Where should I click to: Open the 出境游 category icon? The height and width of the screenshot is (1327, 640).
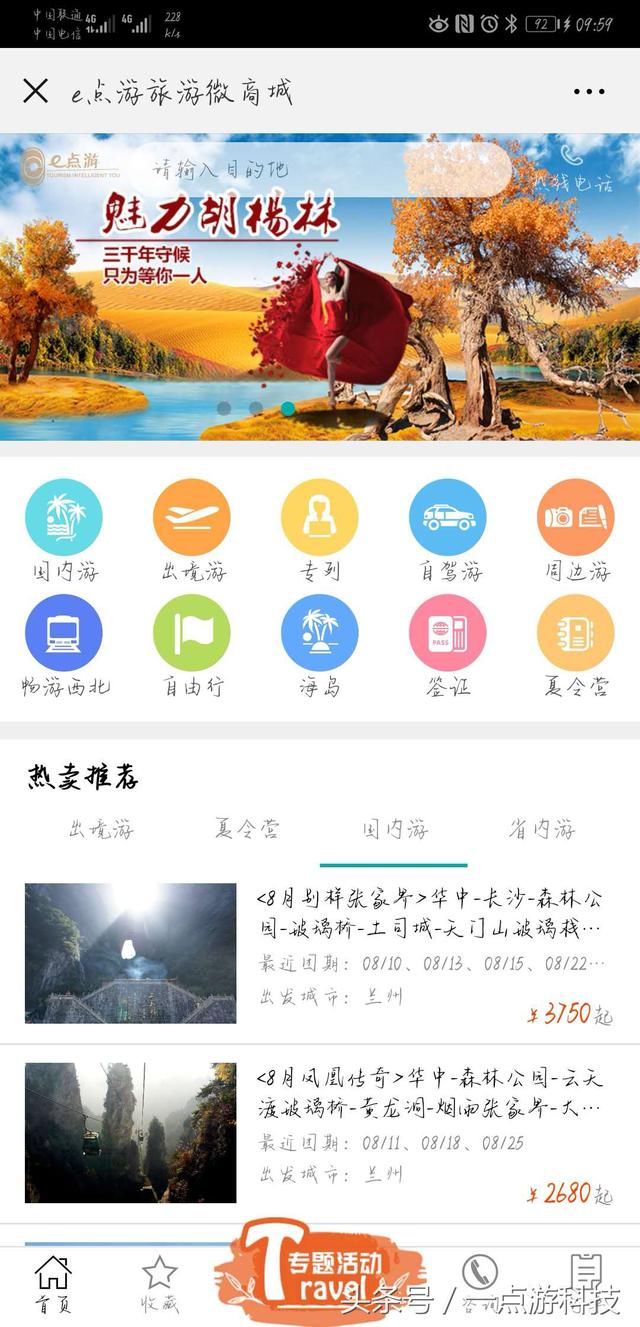[192, 519]
